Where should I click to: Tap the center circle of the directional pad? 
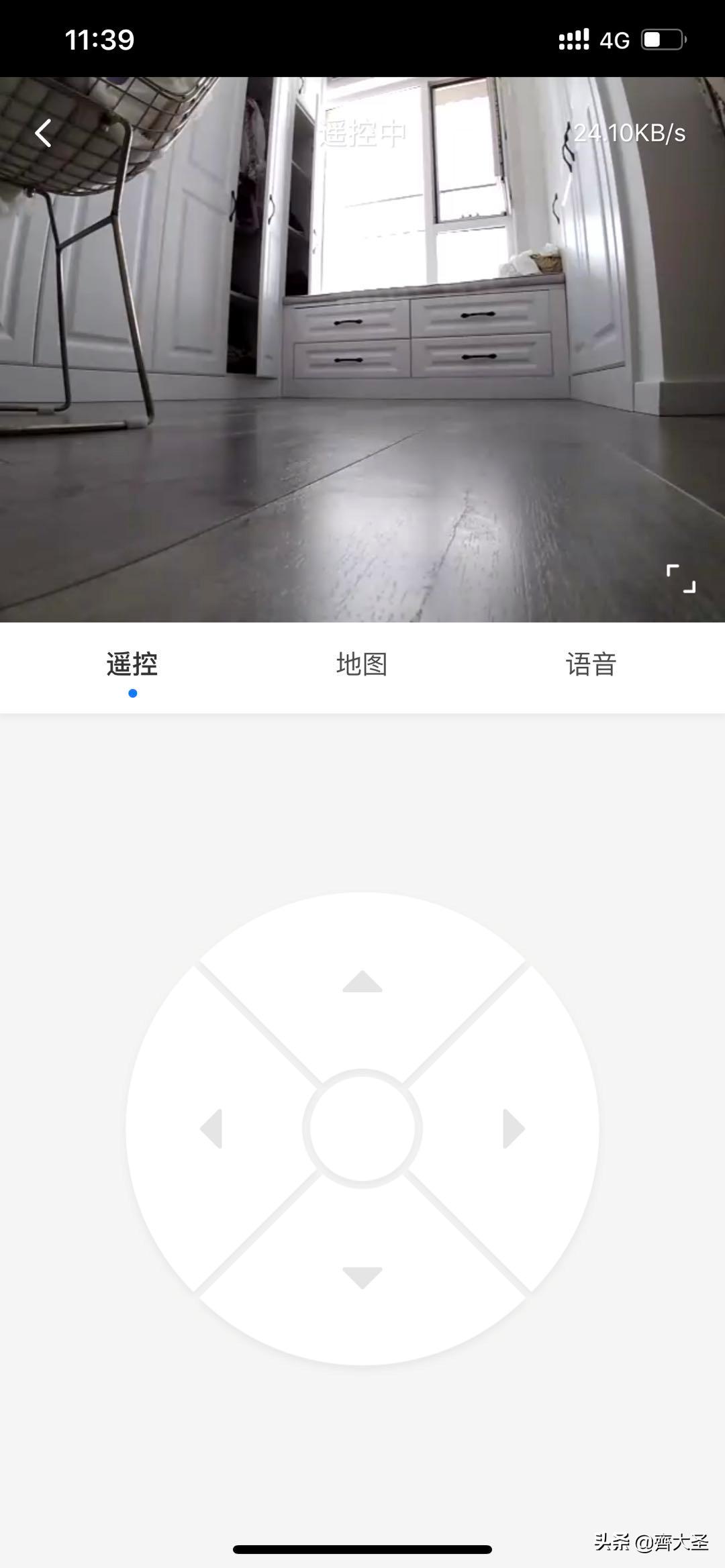coord(362,1127)
